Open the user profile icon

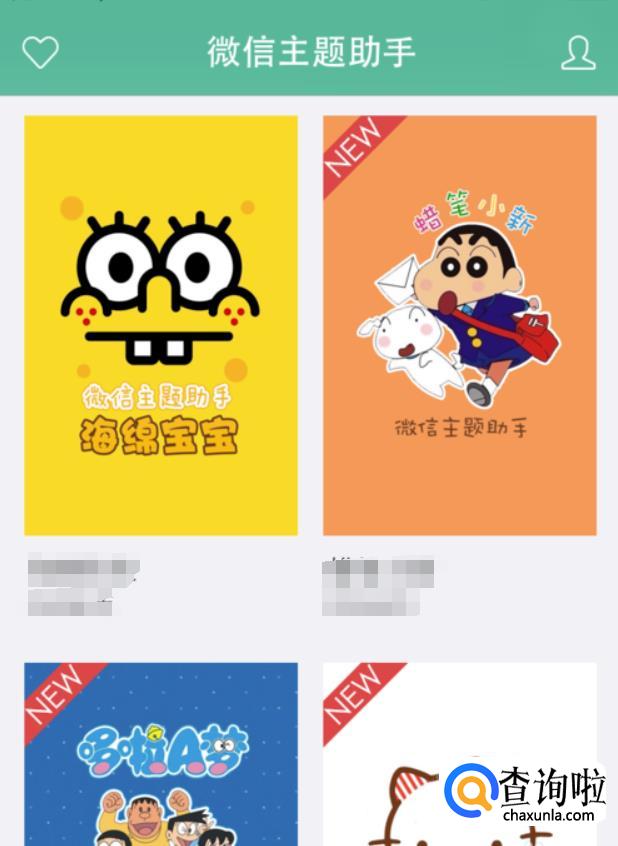point(578,52)
